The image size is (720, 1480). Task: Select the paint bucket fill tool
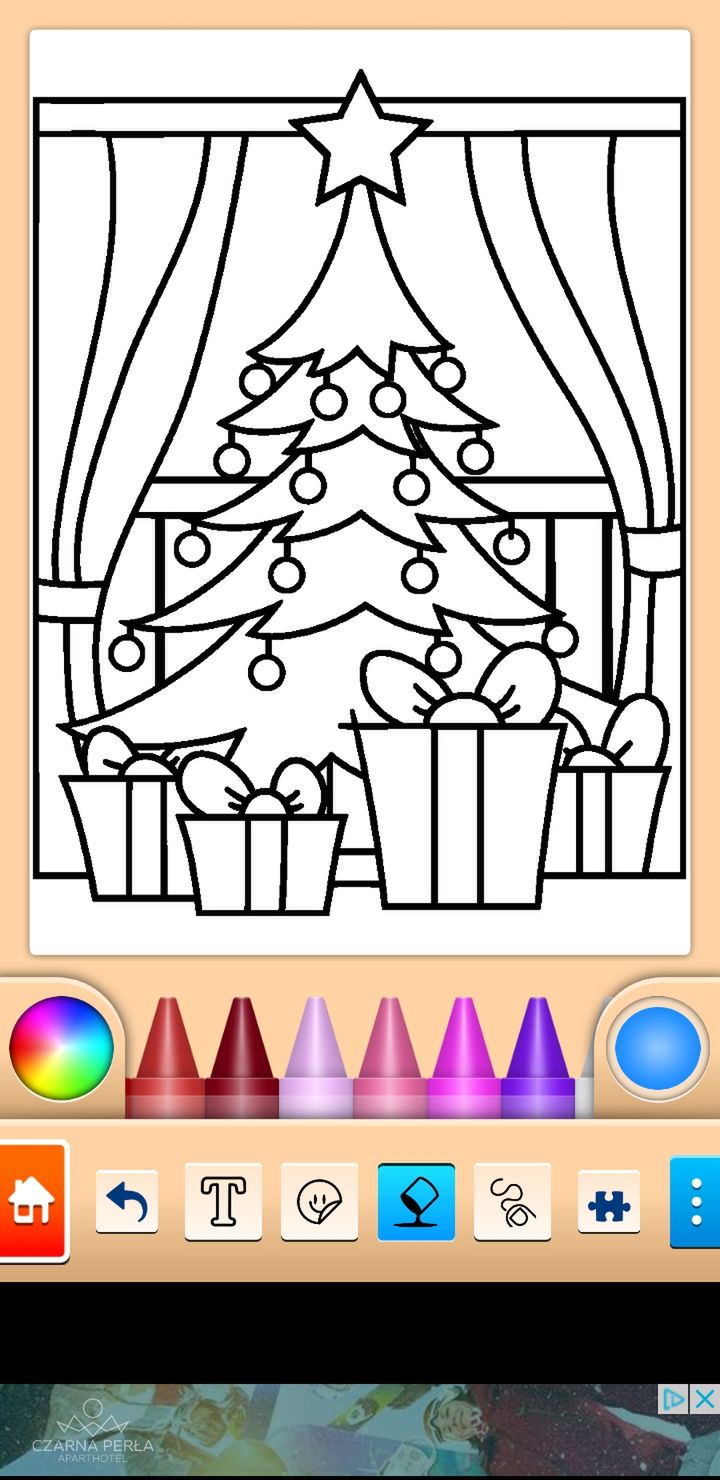[x=416, y=1201]
